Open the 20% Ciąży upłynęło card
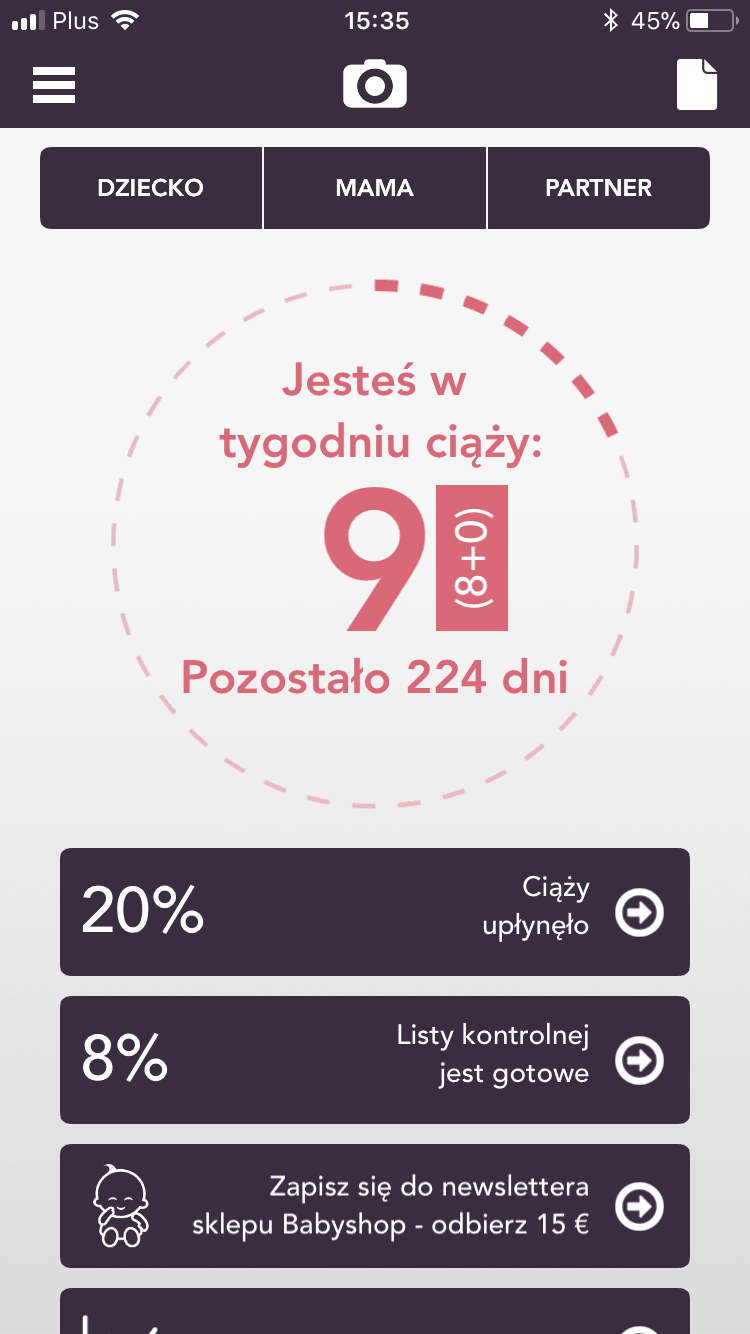Image resolution: width=750 pixels, height=1334 pixels. coord(375,912)
